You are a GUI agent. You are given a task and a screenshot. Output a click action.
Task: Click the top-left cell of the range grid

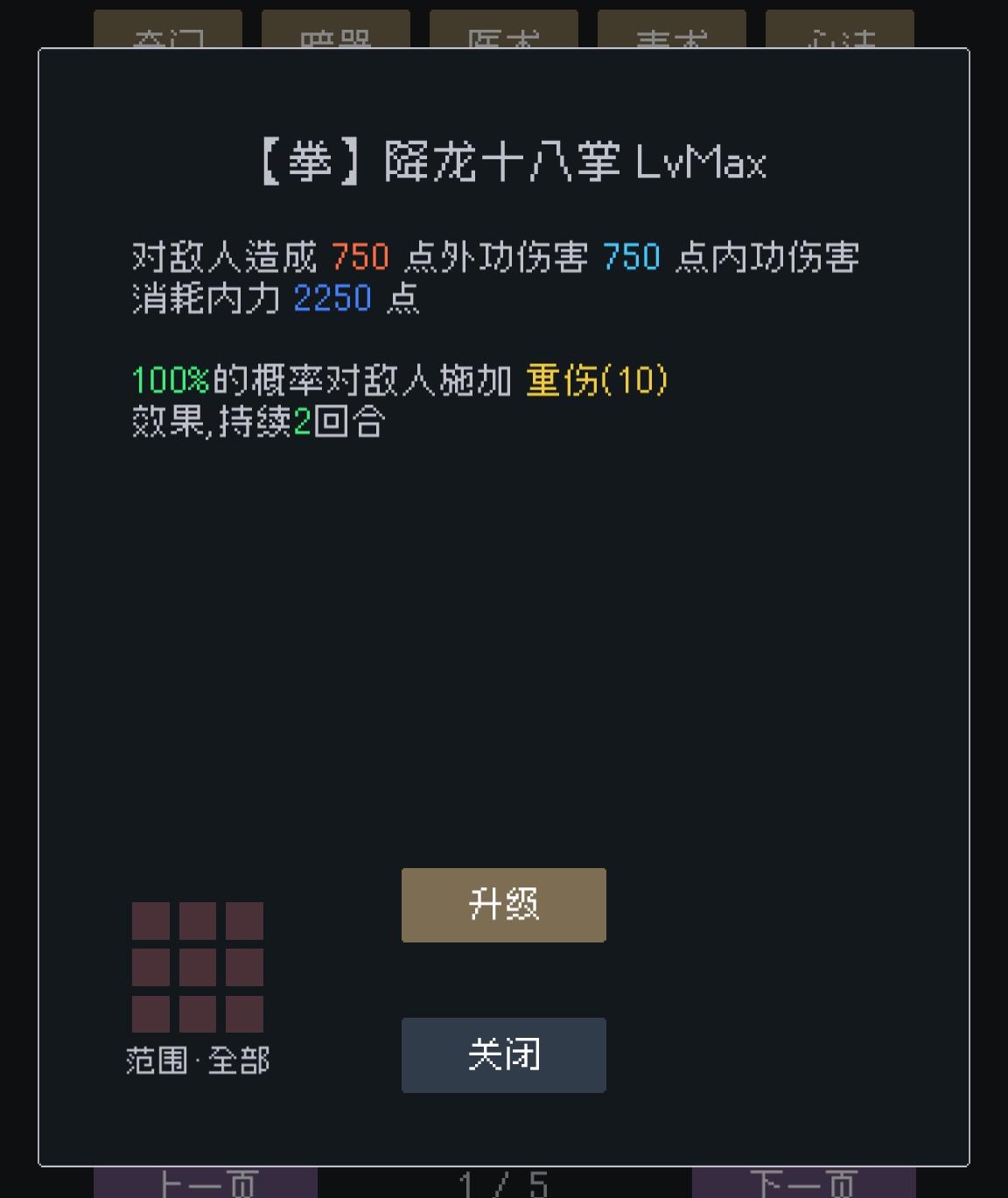point(152,921)
